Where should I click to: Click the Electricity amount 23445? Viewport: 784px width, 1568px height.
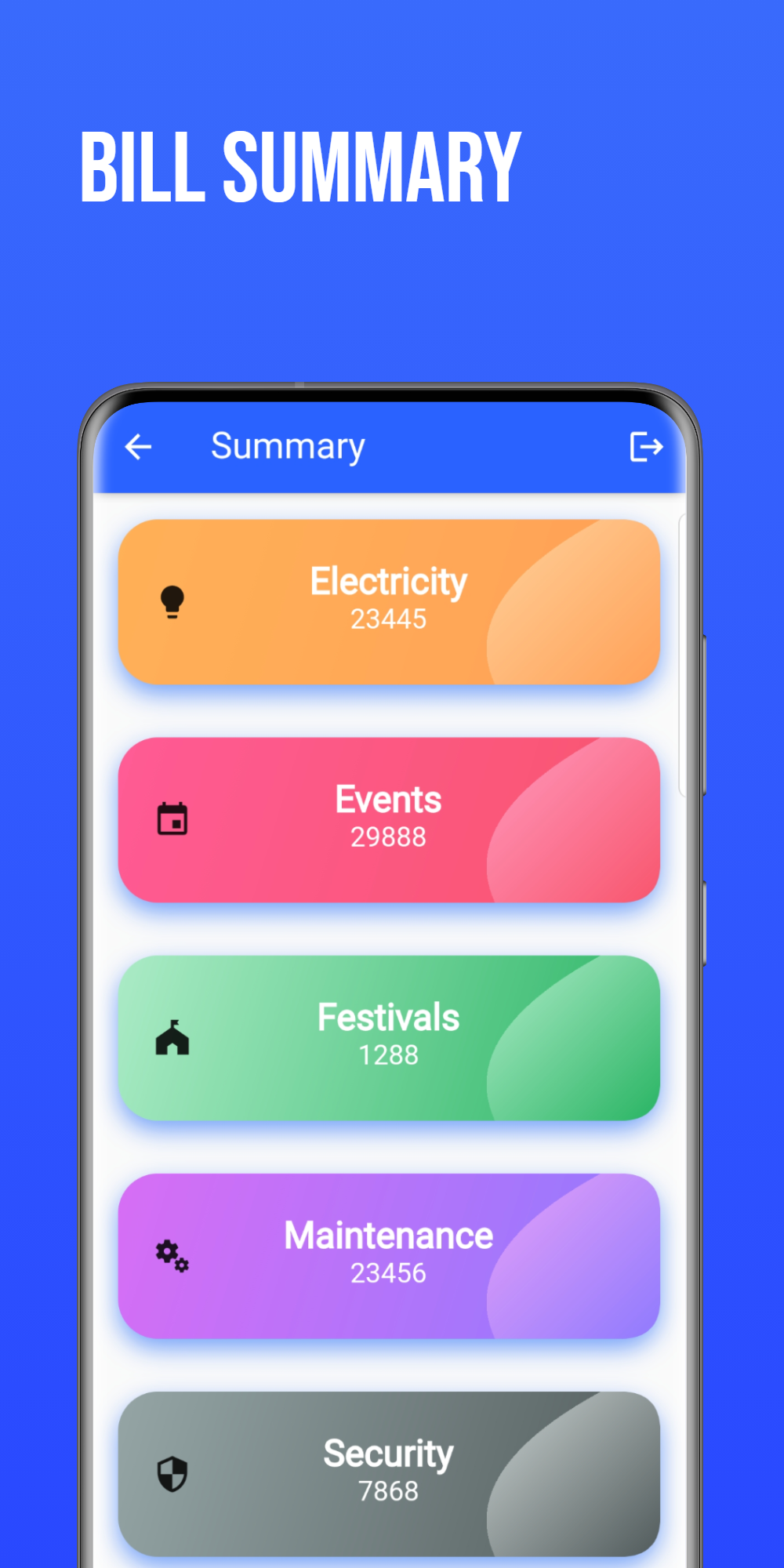coord(389,619)
